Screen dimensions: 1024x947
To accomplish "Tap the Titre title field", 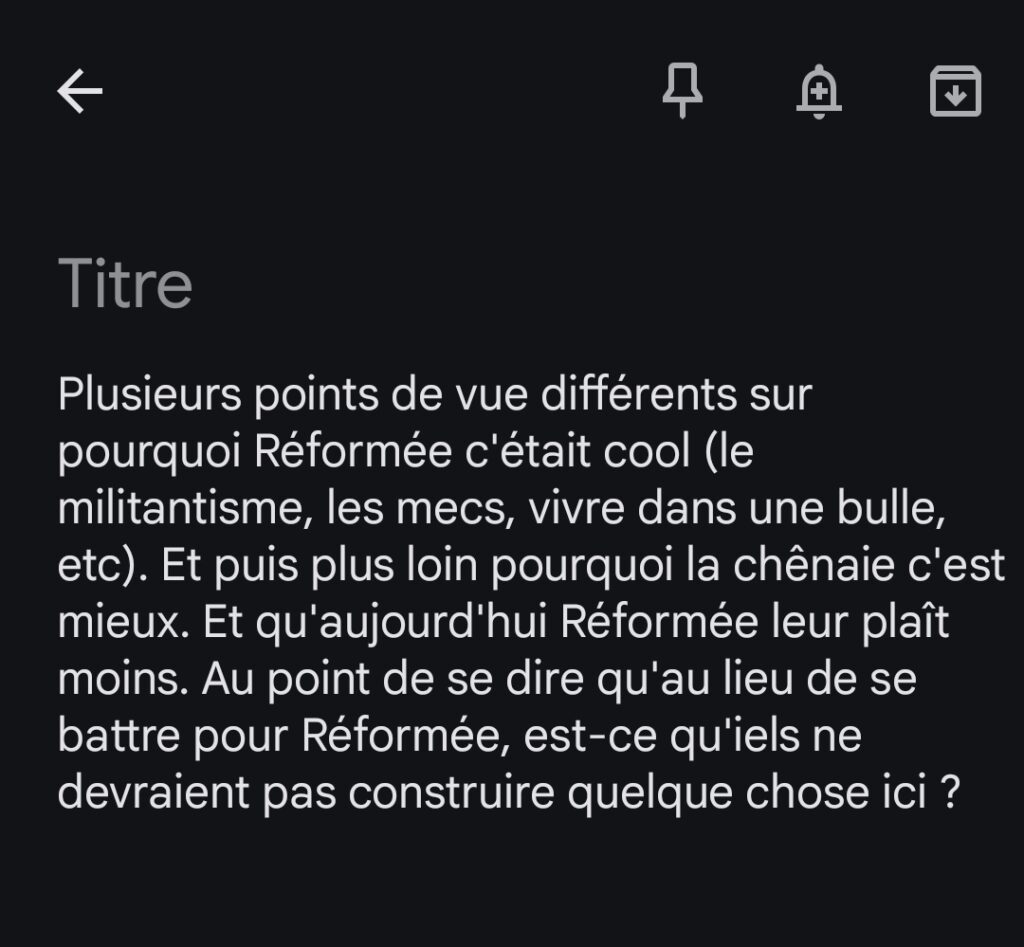I will 125,283.
